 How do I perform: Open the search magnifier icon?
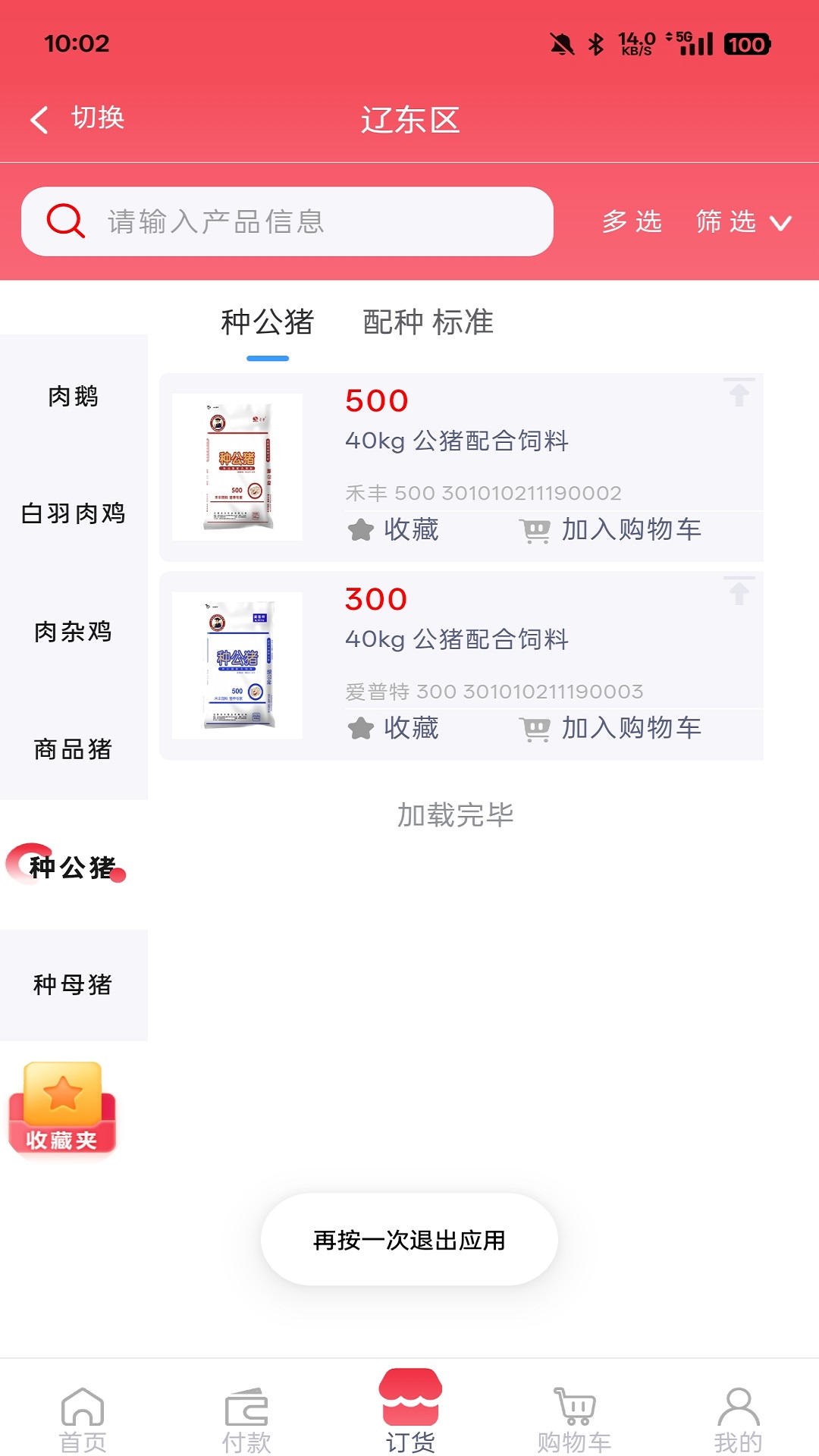tap(64, 221)
